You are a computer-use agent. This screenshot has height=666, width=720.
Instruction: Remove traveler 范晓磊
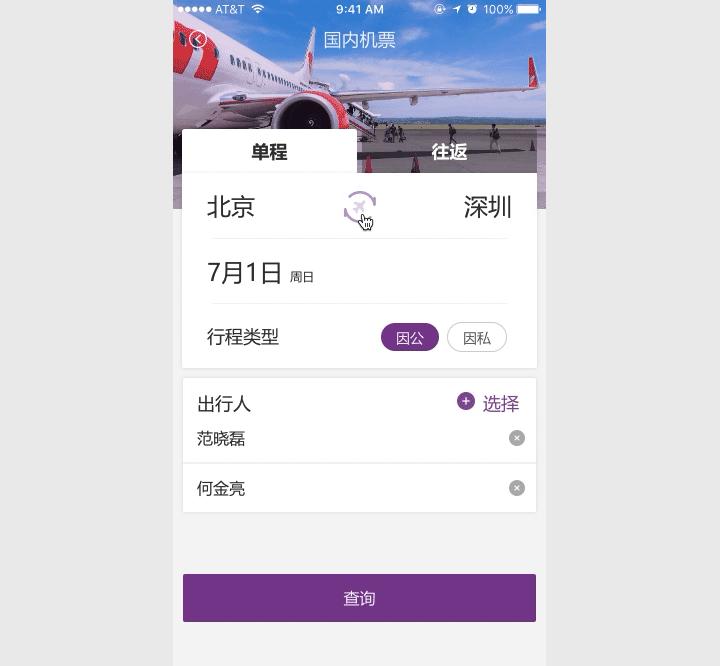[516, 438]
